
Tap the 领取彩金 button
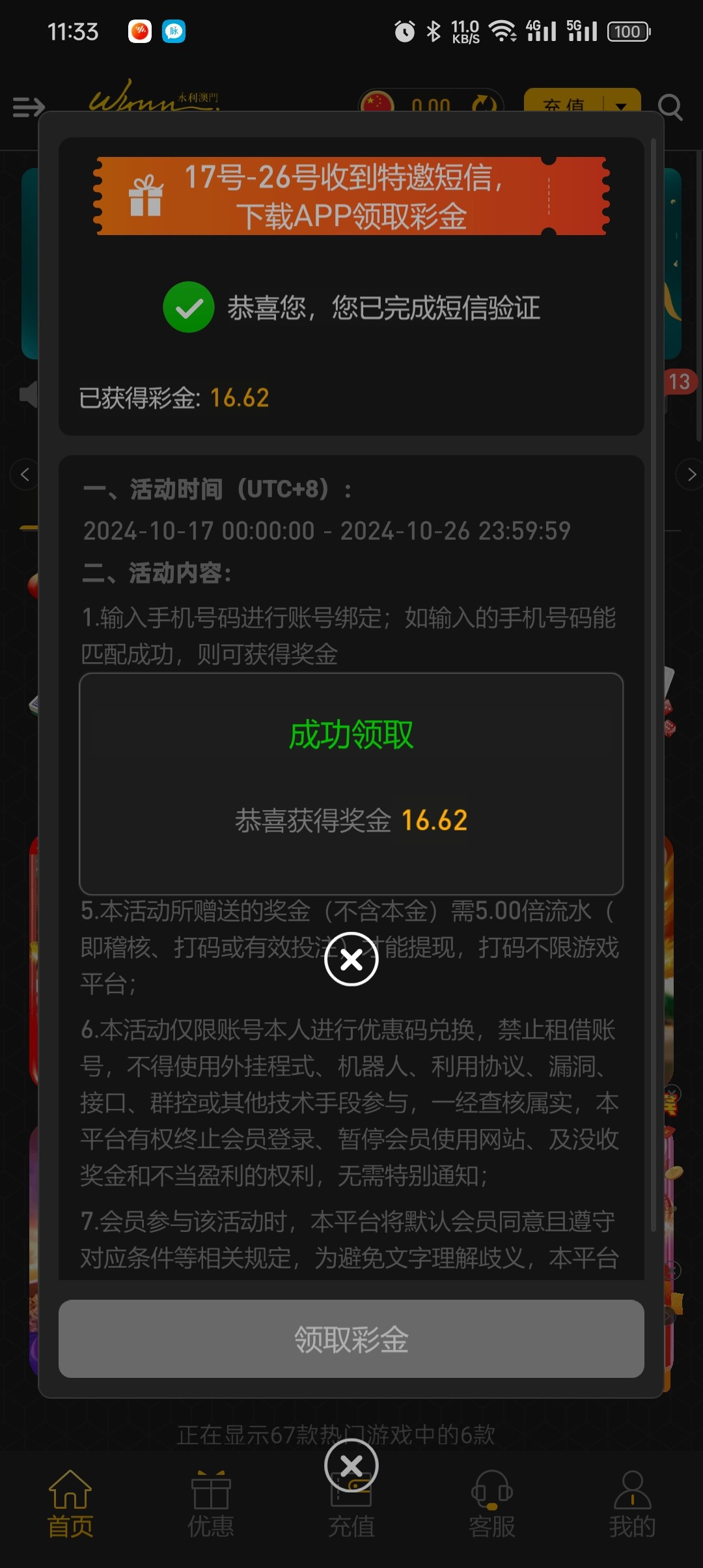(351, 1339)
